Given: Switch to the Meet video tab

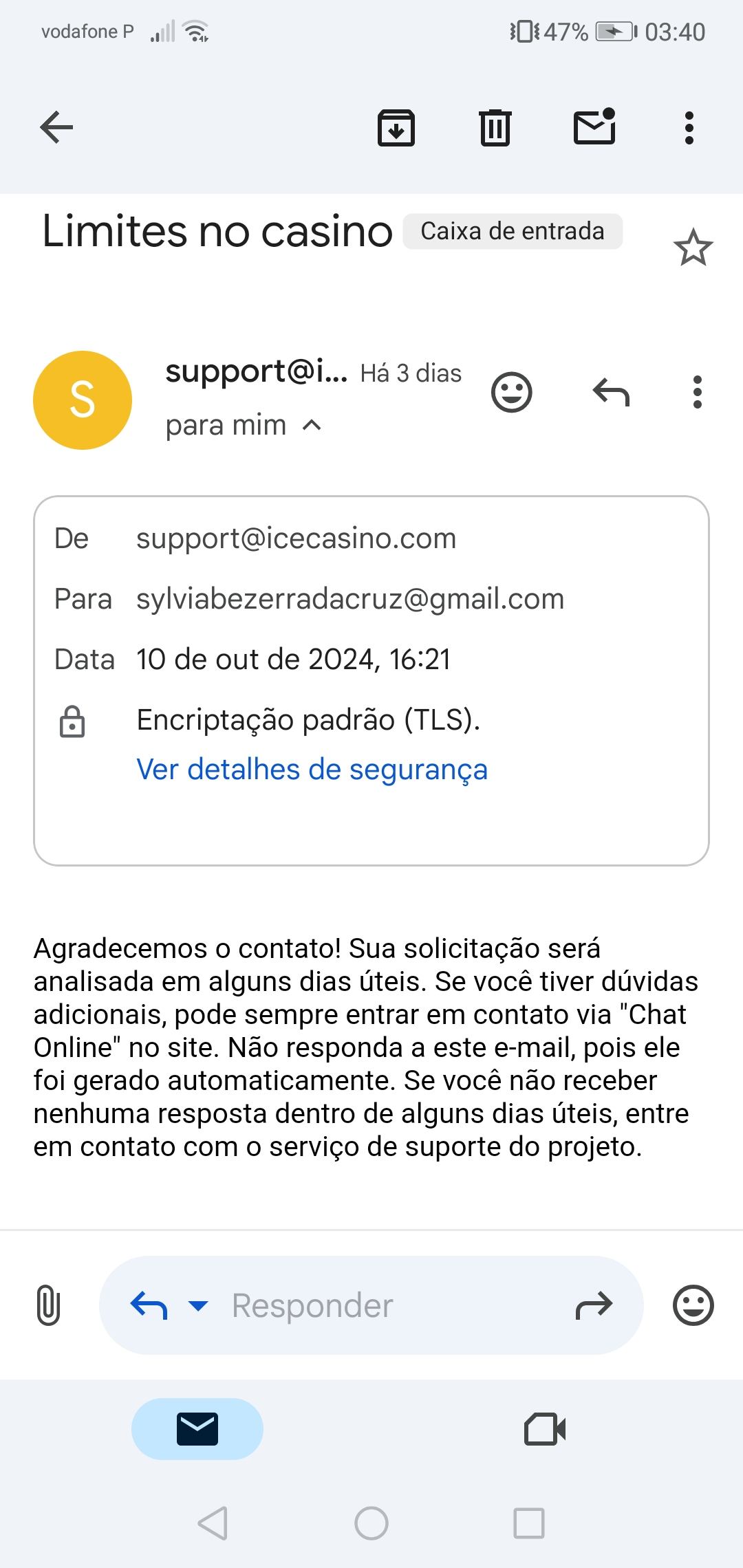Looking at the screenshot, I should point(545,1429).
